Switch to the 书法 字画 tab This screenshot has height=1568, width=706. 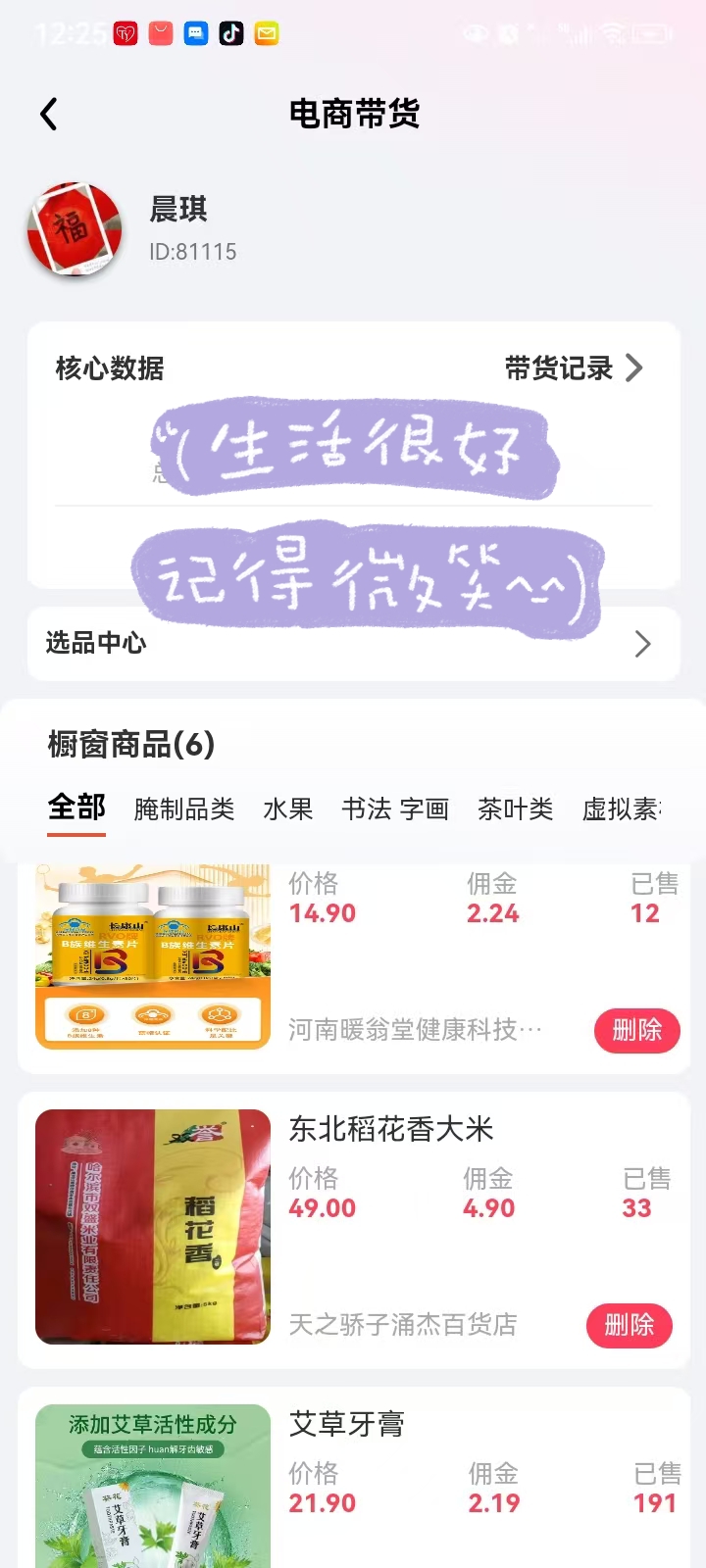(395, 809)
